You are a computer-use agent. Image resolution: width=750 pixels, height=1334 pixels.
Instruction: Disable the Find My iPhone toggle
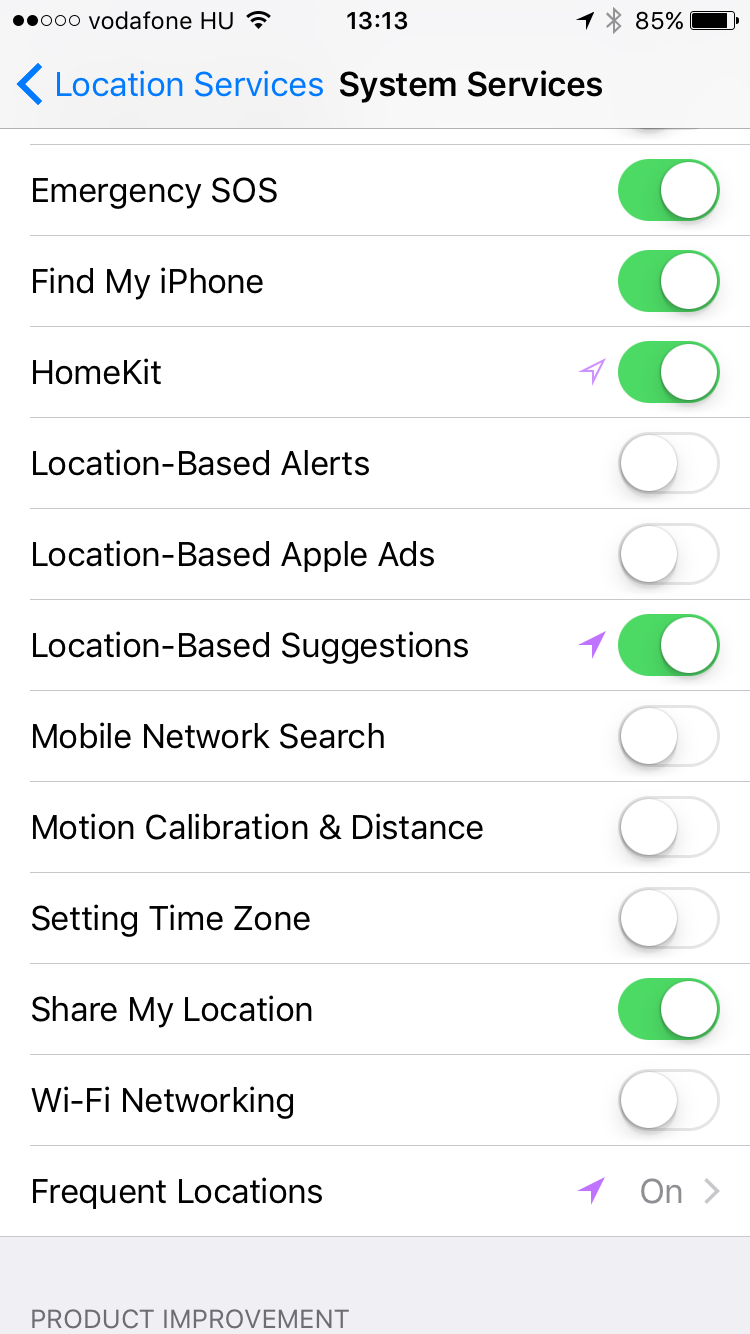tap(669, 281)
